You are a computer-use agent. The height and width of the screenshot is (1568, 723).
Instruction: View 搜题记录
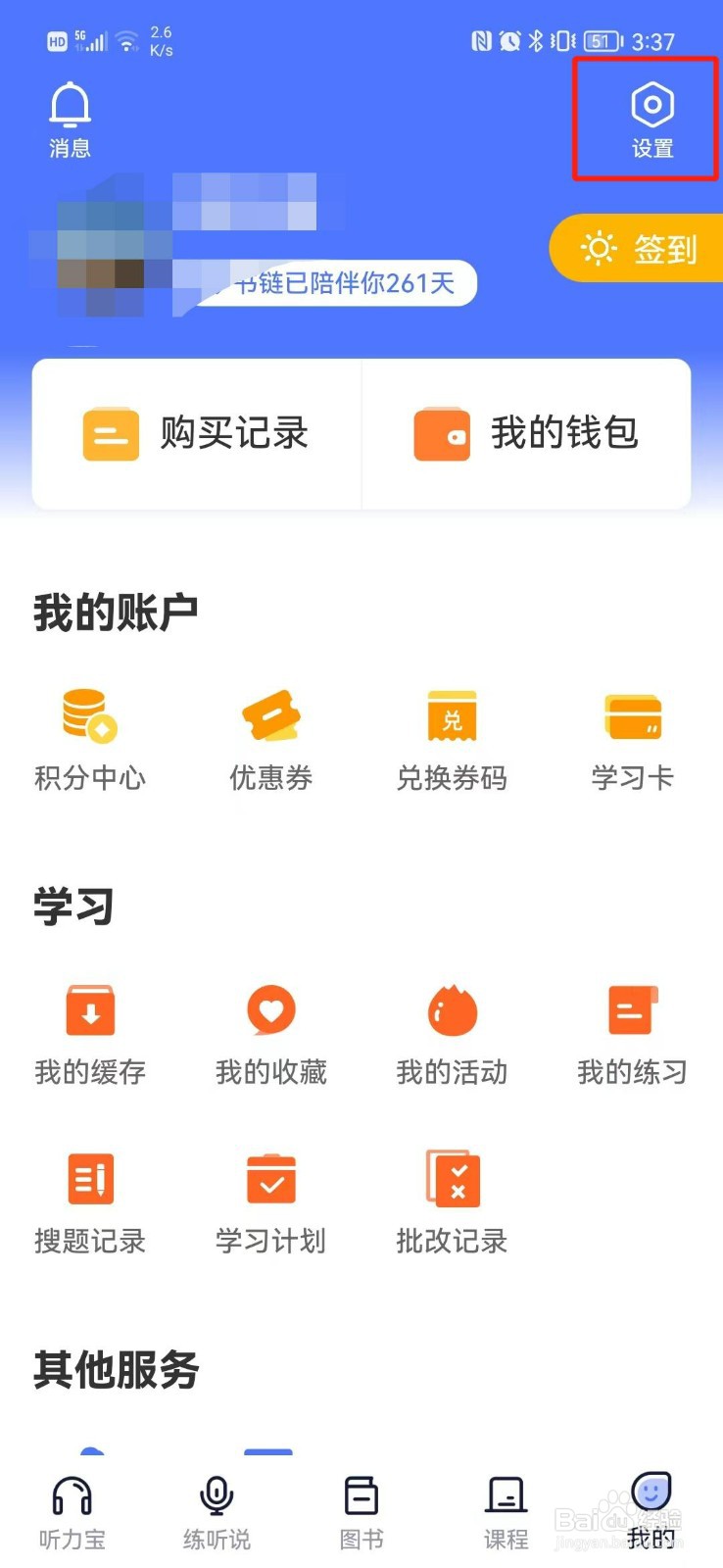click(89, 1203)
